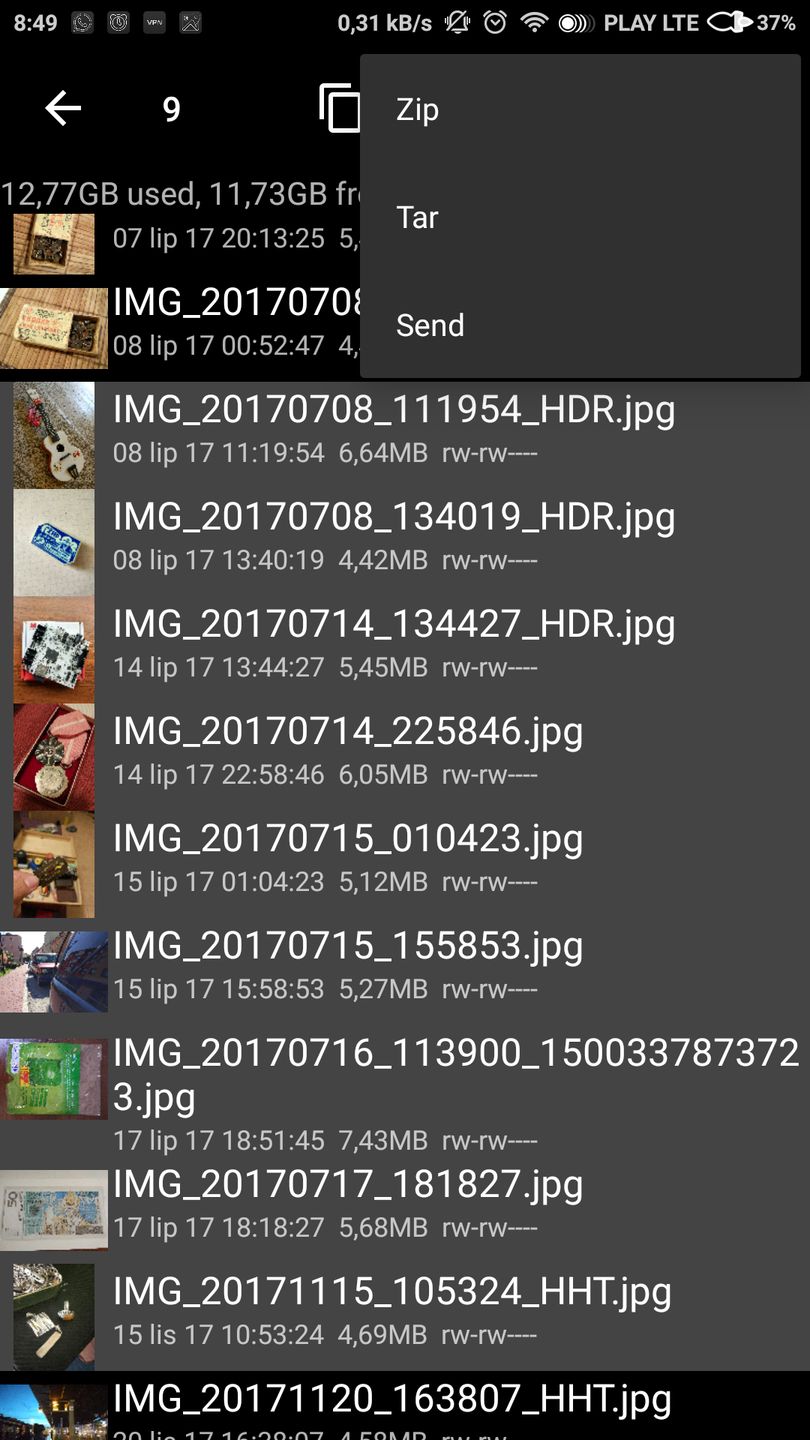Image resolution: width=810 pixels, height=1440 pixels.
Task: Tap the copy icon in toolbar
Action: coord(339,108)
